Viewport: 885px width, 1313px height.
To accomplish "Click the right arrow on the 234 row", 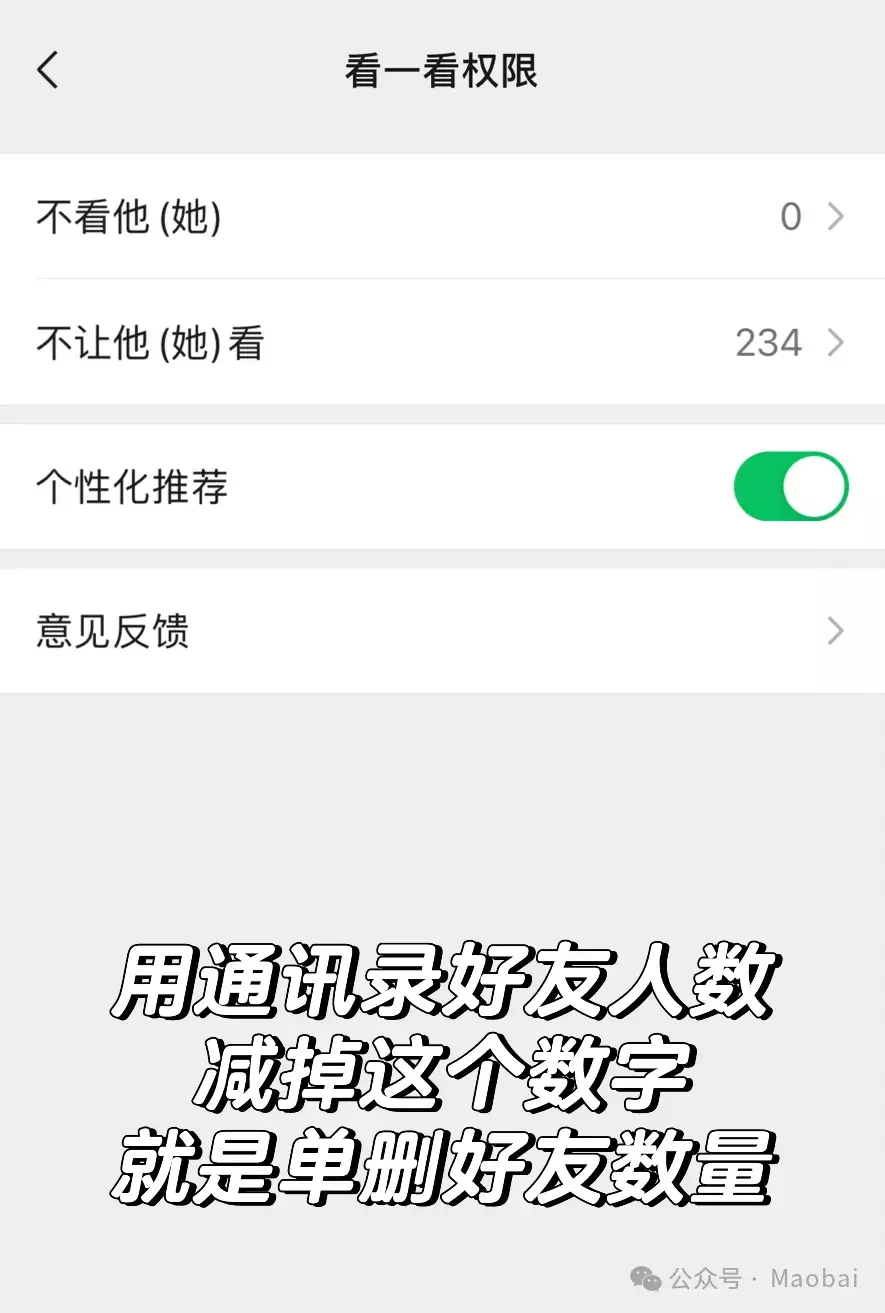I will point(835,343).
